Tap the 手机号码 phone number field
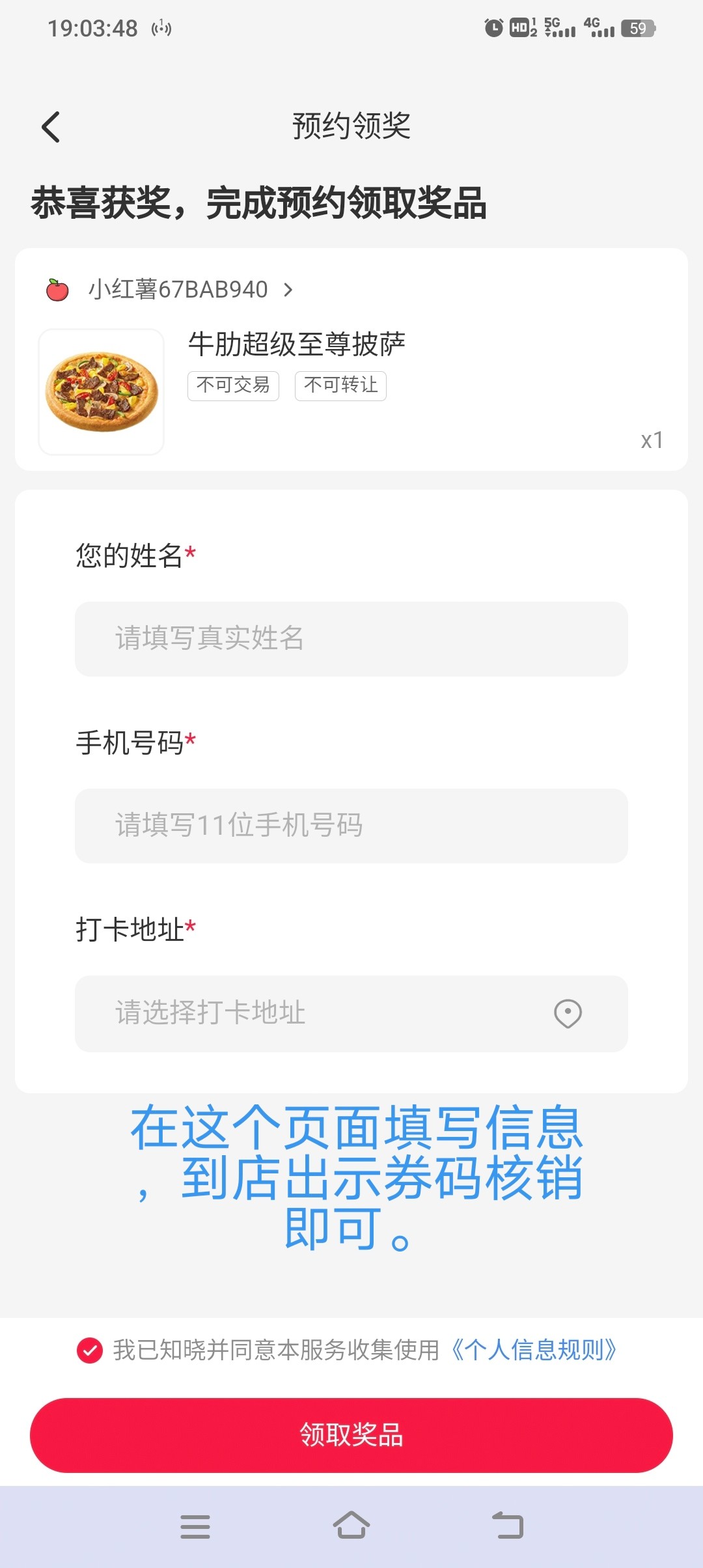The height and width of the screenshot is (1568, 703). click(x=351, y=826)
